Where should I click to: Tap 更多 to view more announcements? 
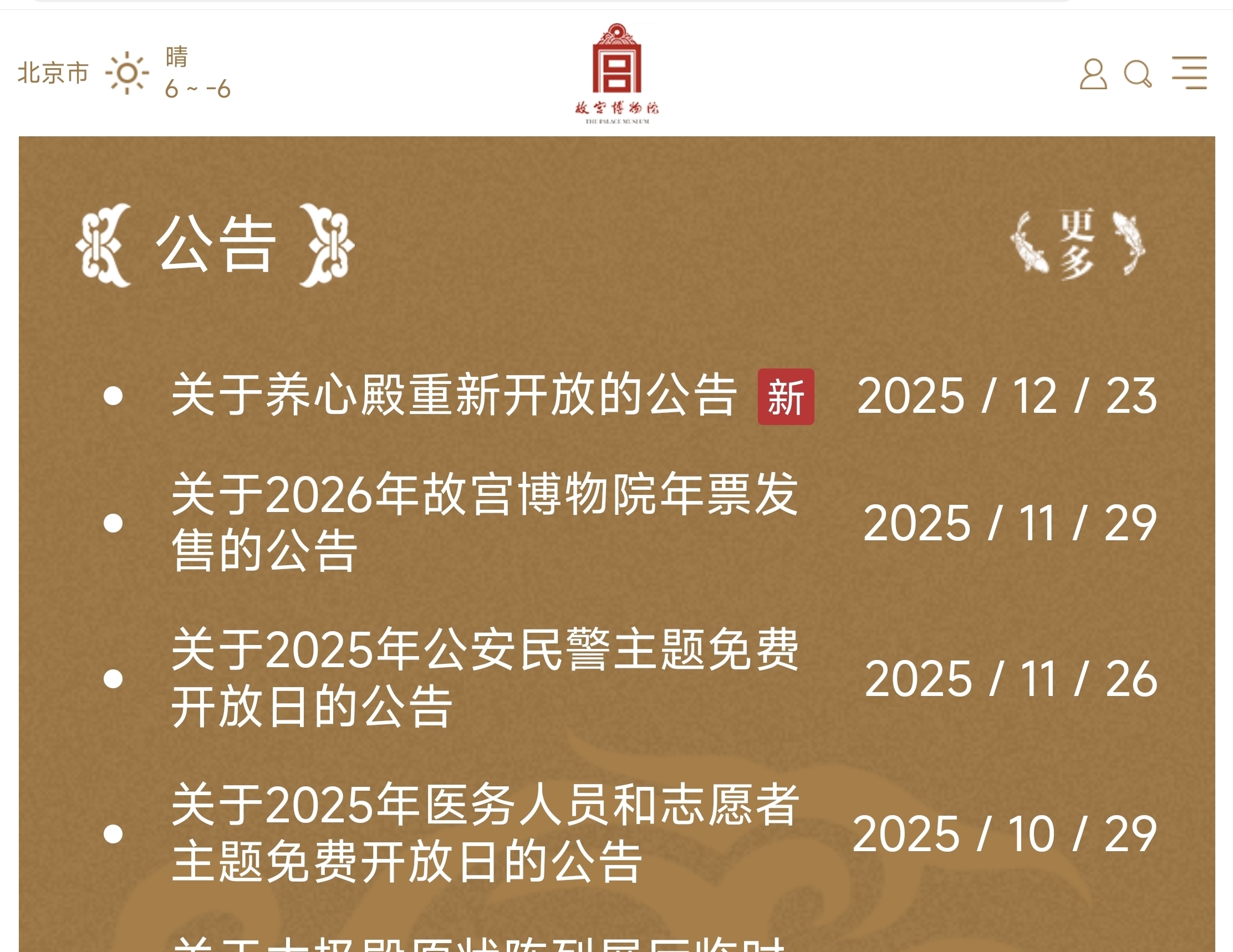point(1077,244)
